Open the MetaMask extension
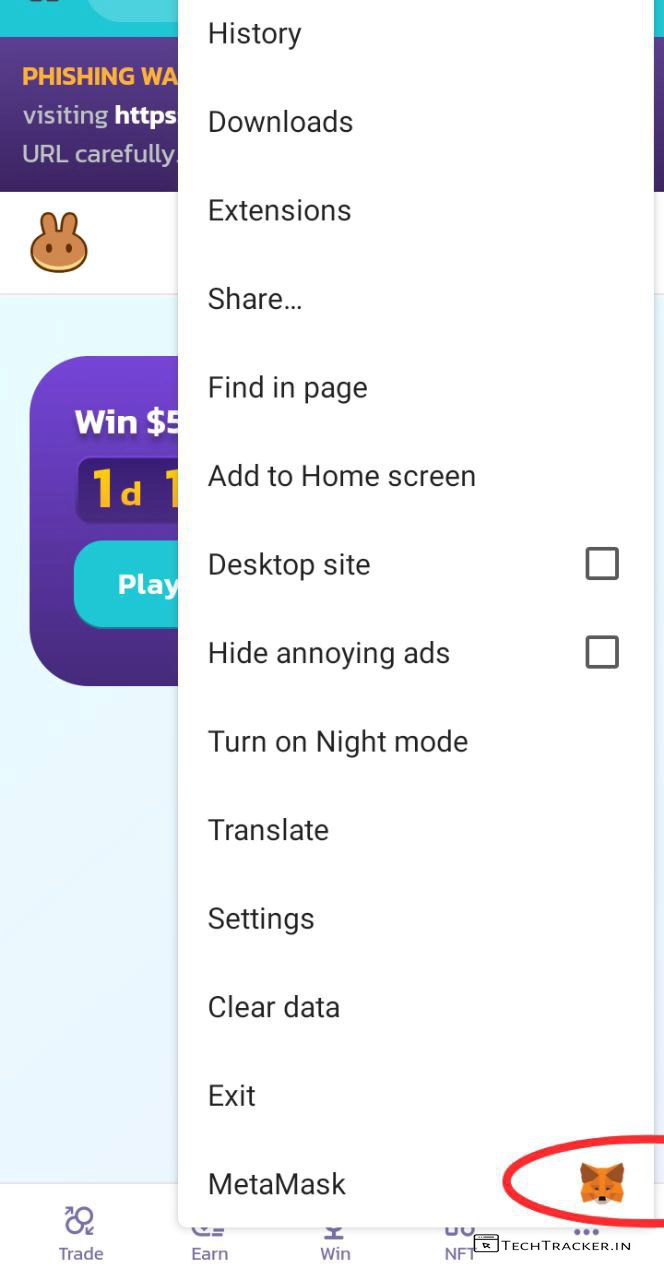This screenshot has height=1280, width=664. [x=276, y=1184]
